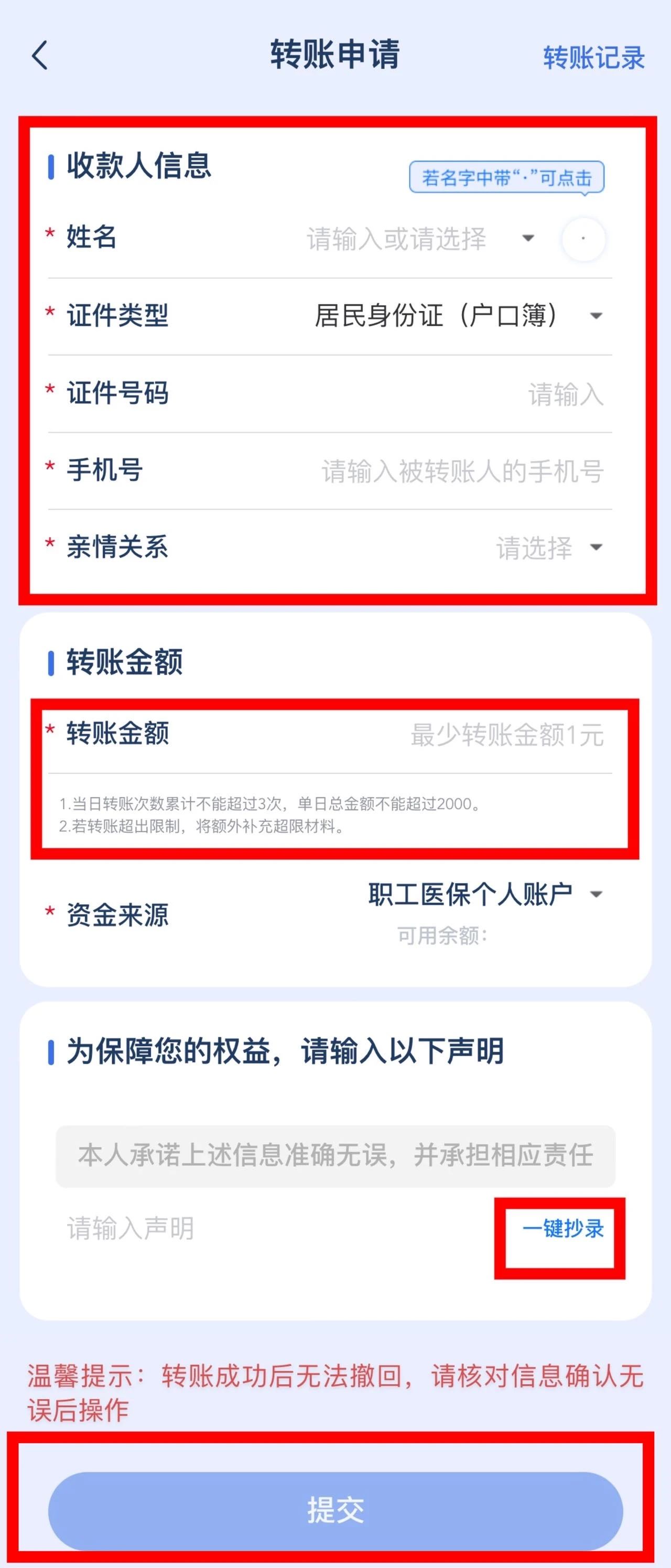671x1568 pixels.
Task: Tap the 请输入声明 declaration field
Action: pos(243,1228)
